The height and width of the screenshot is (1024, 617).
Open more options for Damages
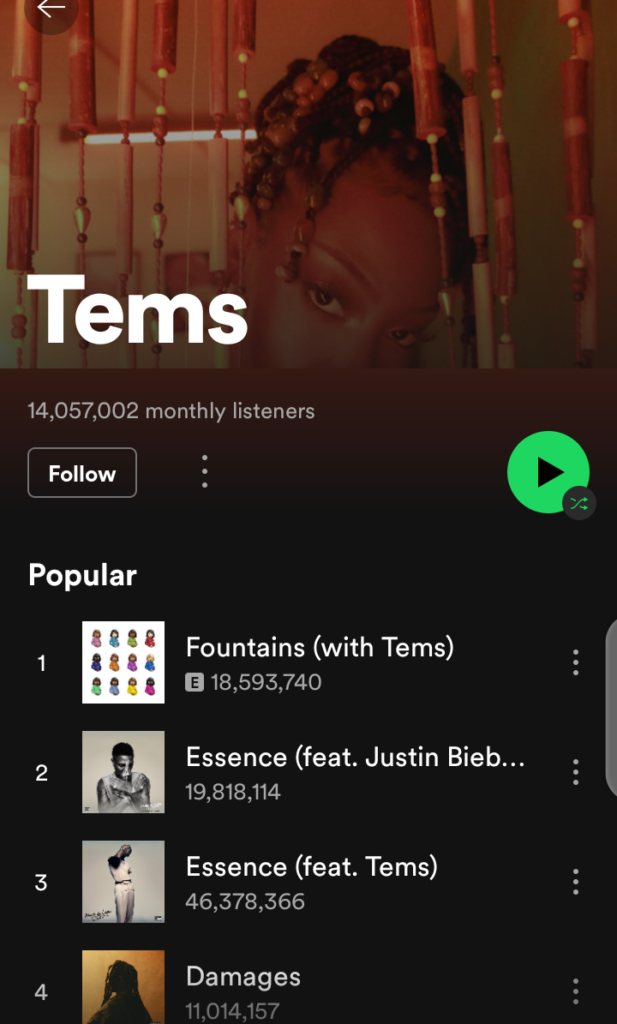click(x=575, y=991)
